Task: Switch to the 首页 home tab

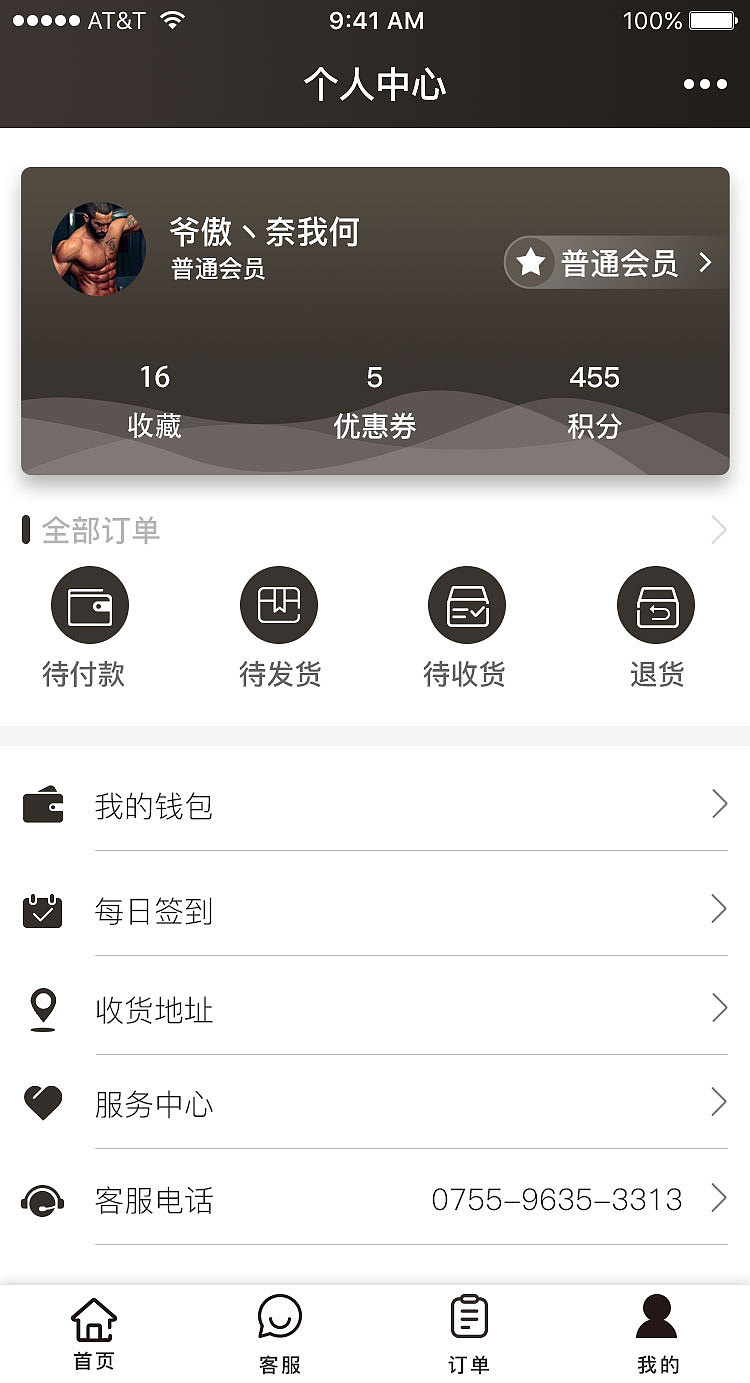Action: pyautogui.click(x=93, y=1330)
